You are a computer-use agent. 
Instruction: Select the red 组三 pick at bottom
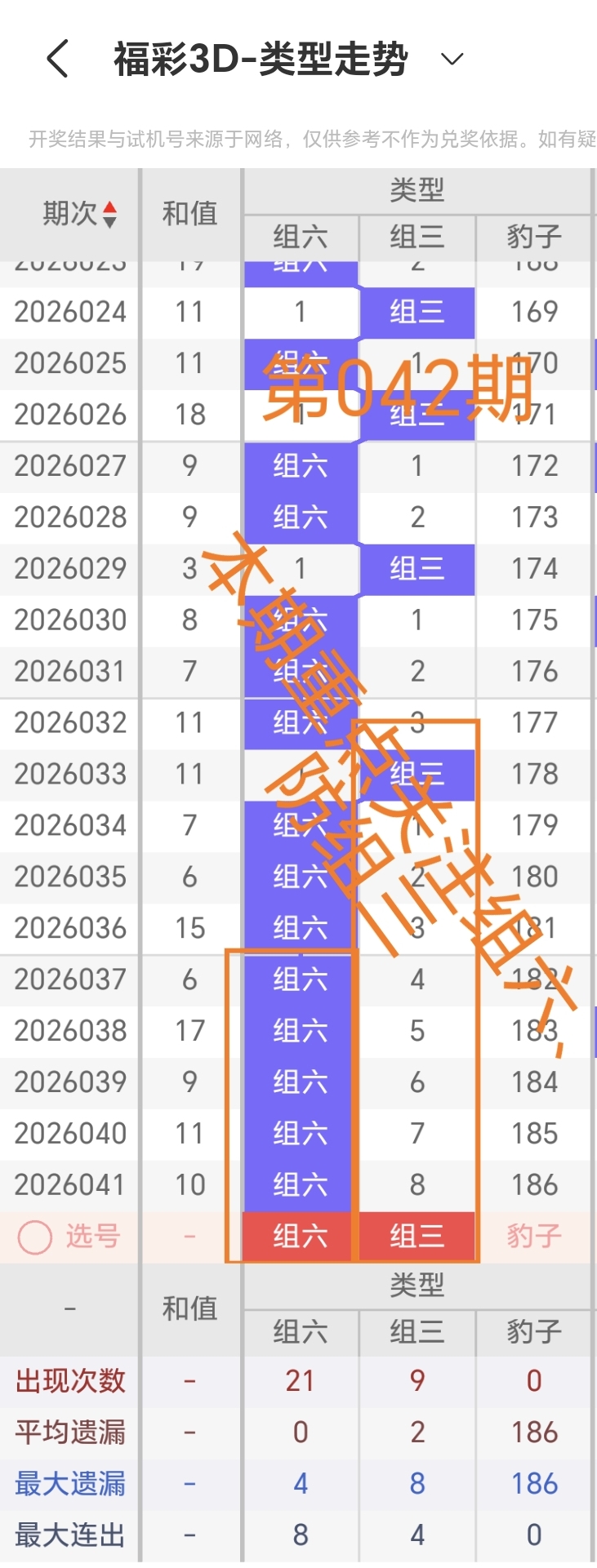(417, 1235)
